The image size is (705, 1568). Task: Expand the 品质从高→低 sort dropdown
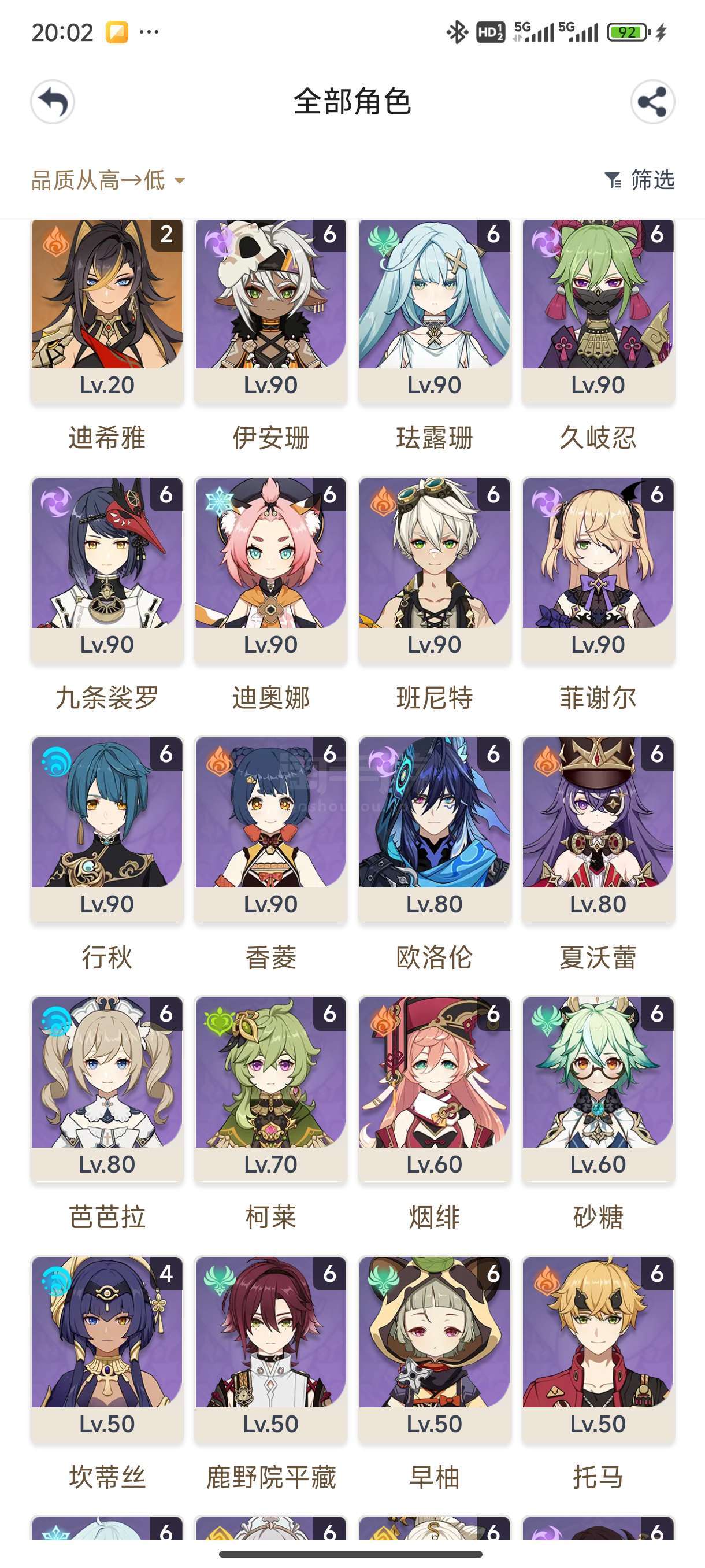pos(108,180)
